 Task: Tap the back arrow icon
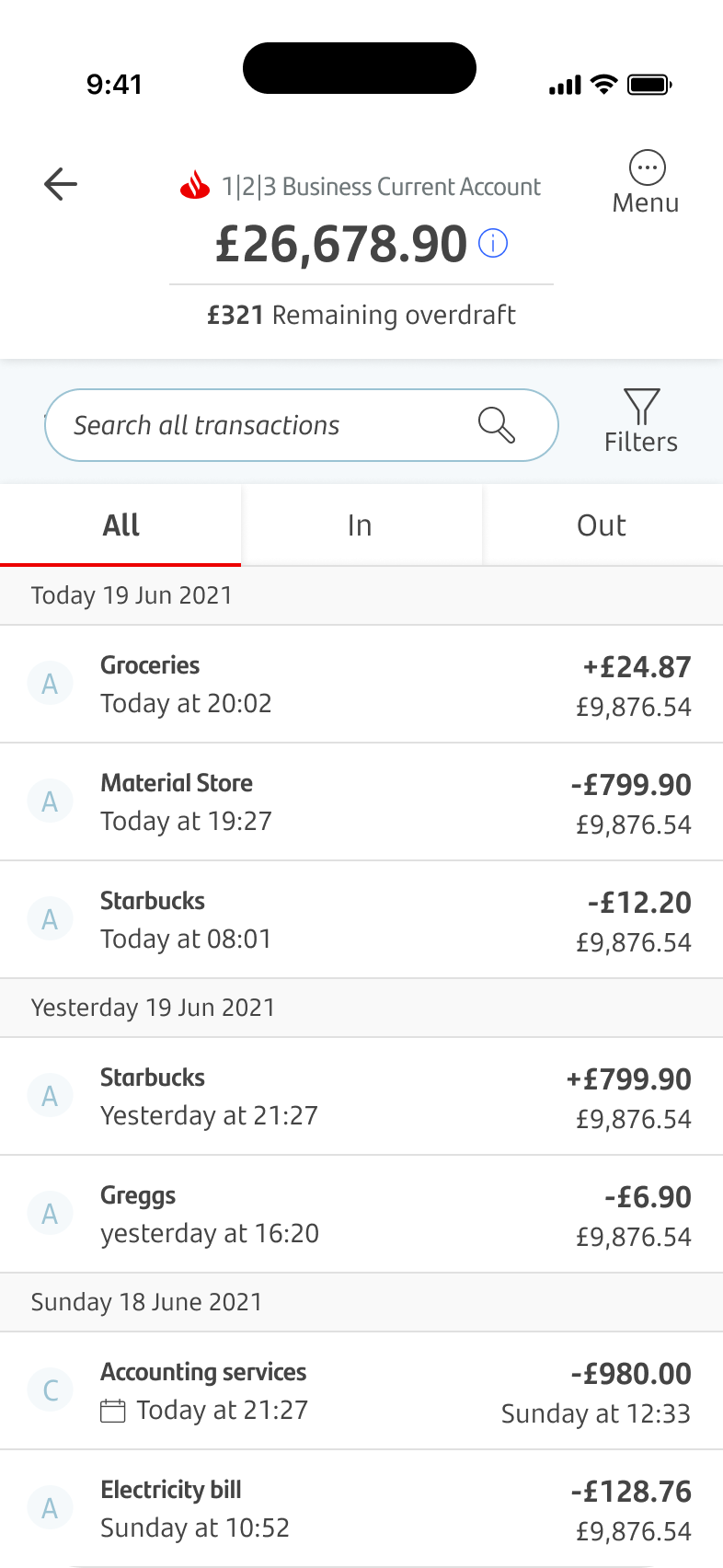click(x=60, y=183)
